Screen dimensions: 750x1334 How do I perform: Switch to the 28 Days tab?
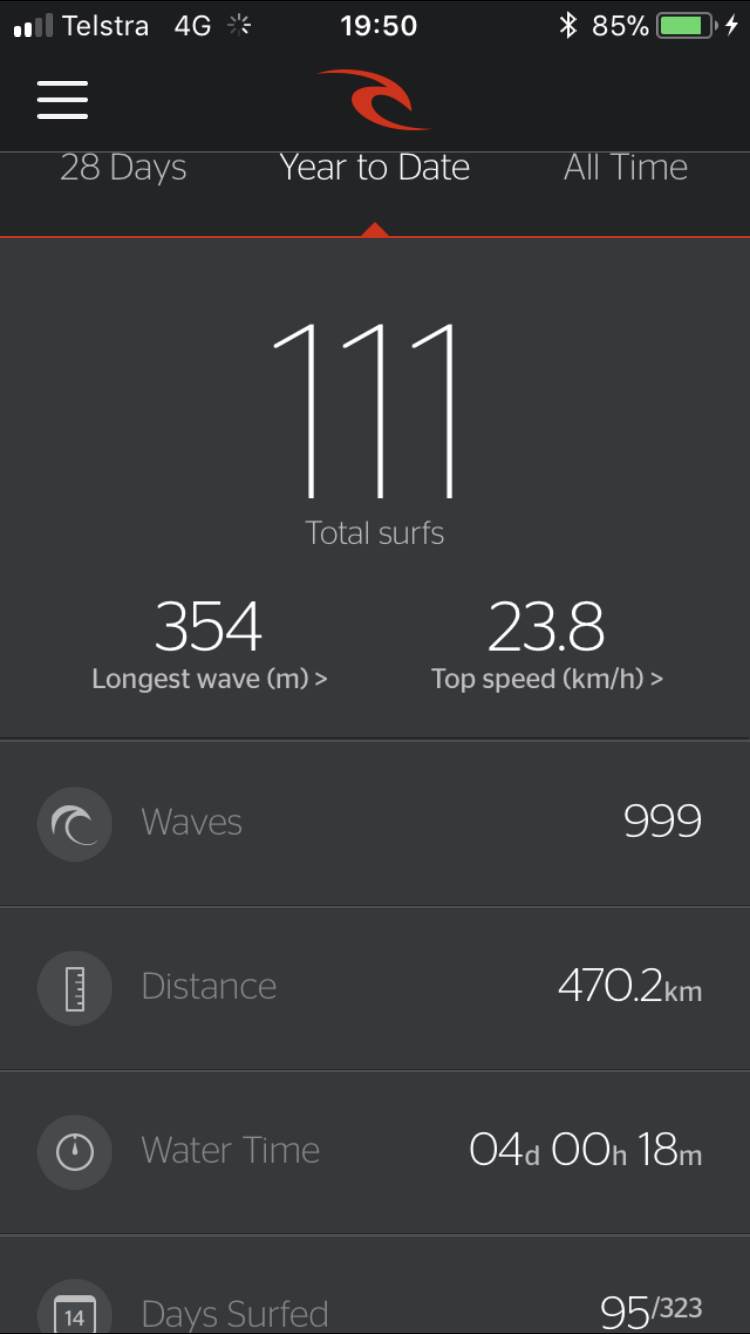click(x=123, y=168)
